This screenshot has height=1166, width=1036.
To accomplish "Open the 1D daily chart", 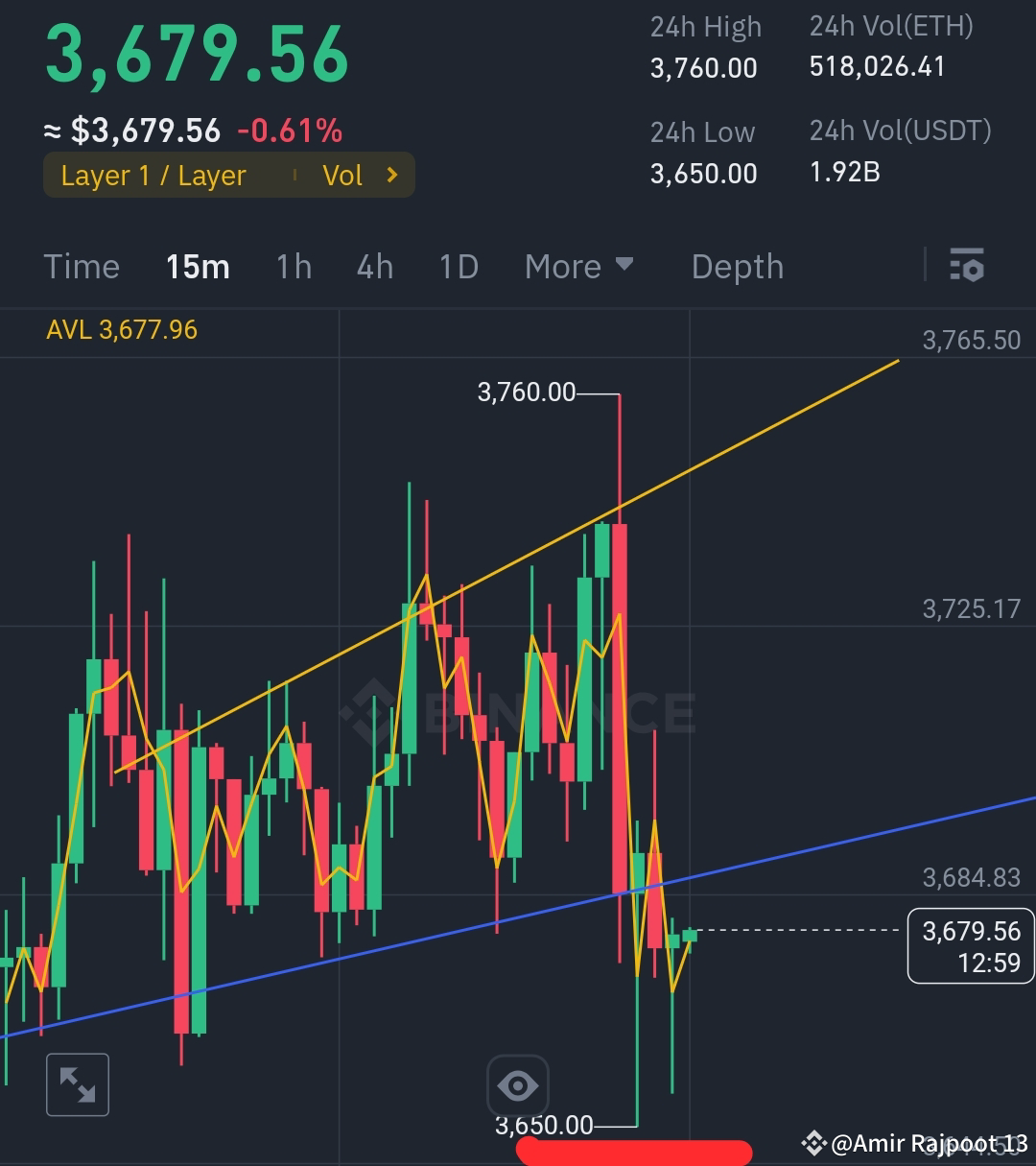I will point(458,266).
